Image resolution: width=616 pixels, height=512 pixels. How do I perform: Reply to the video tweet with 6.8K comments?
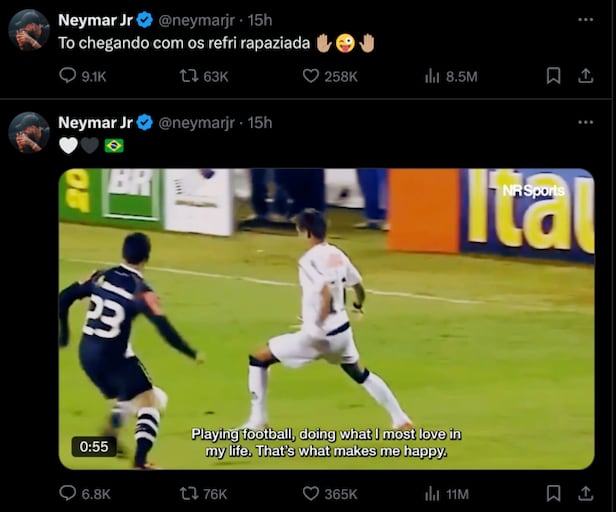tap(68, 493)
